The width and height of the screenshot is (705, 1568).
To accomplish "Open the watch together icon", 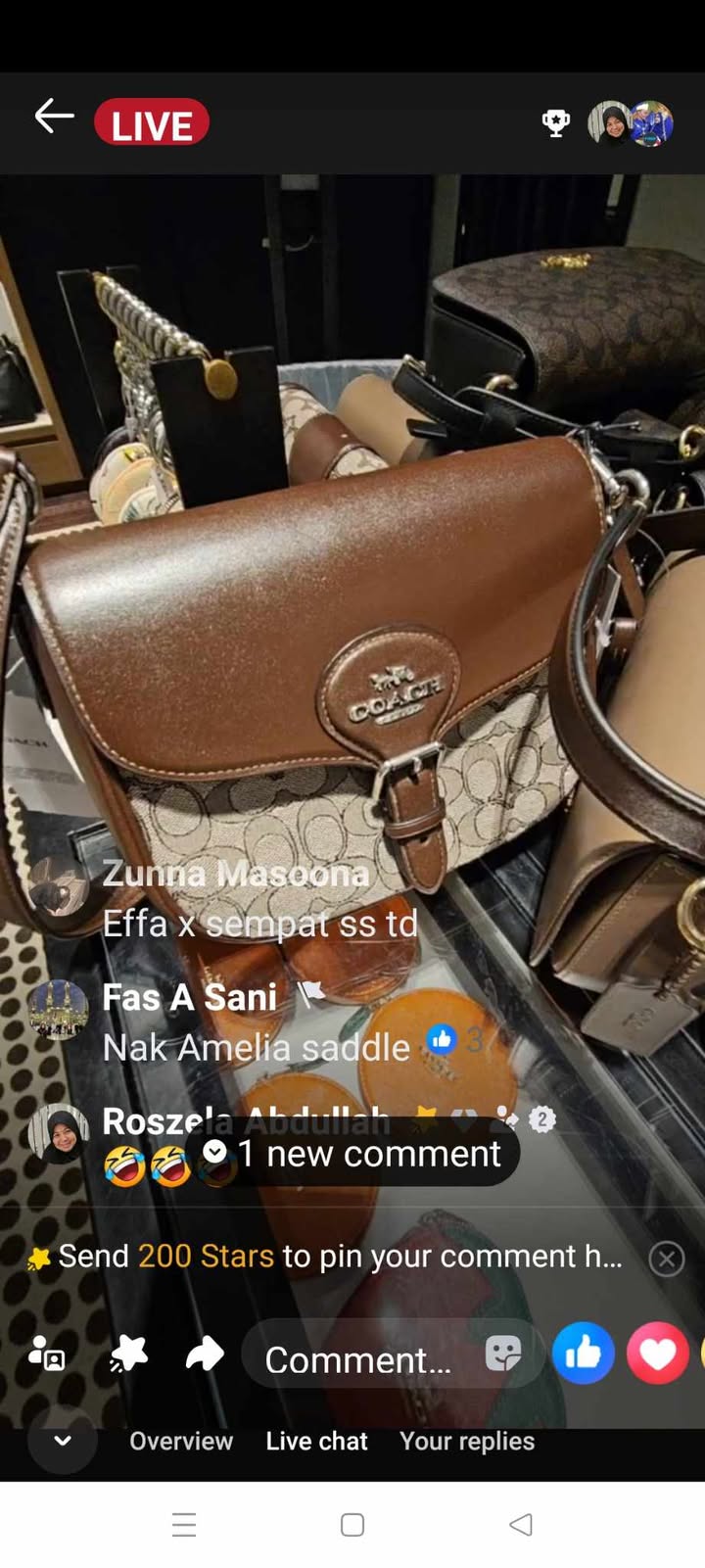I will [x=46, y=1354].
